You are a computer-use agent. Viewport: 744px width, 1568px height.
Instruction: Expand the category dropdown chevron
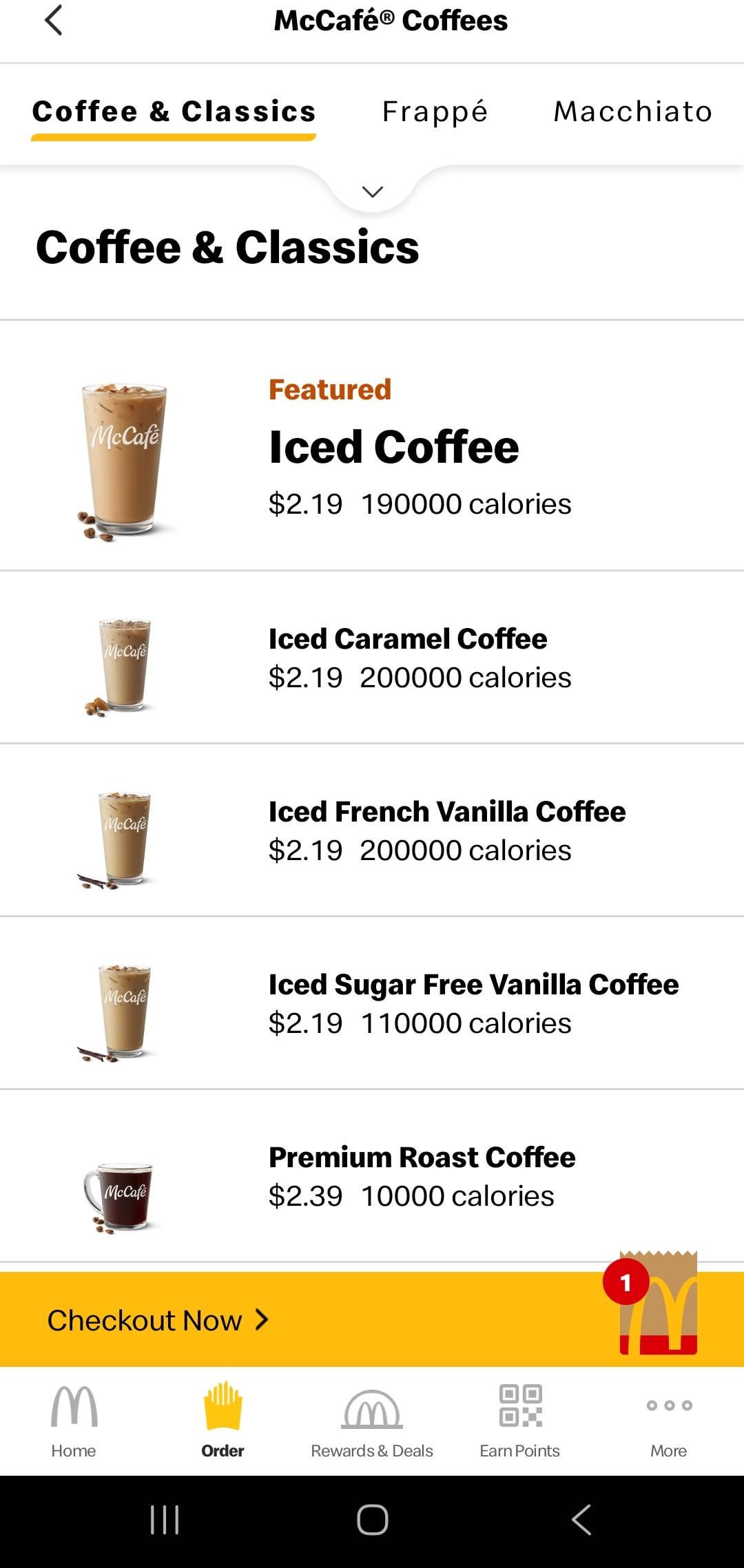click(372, 191)
